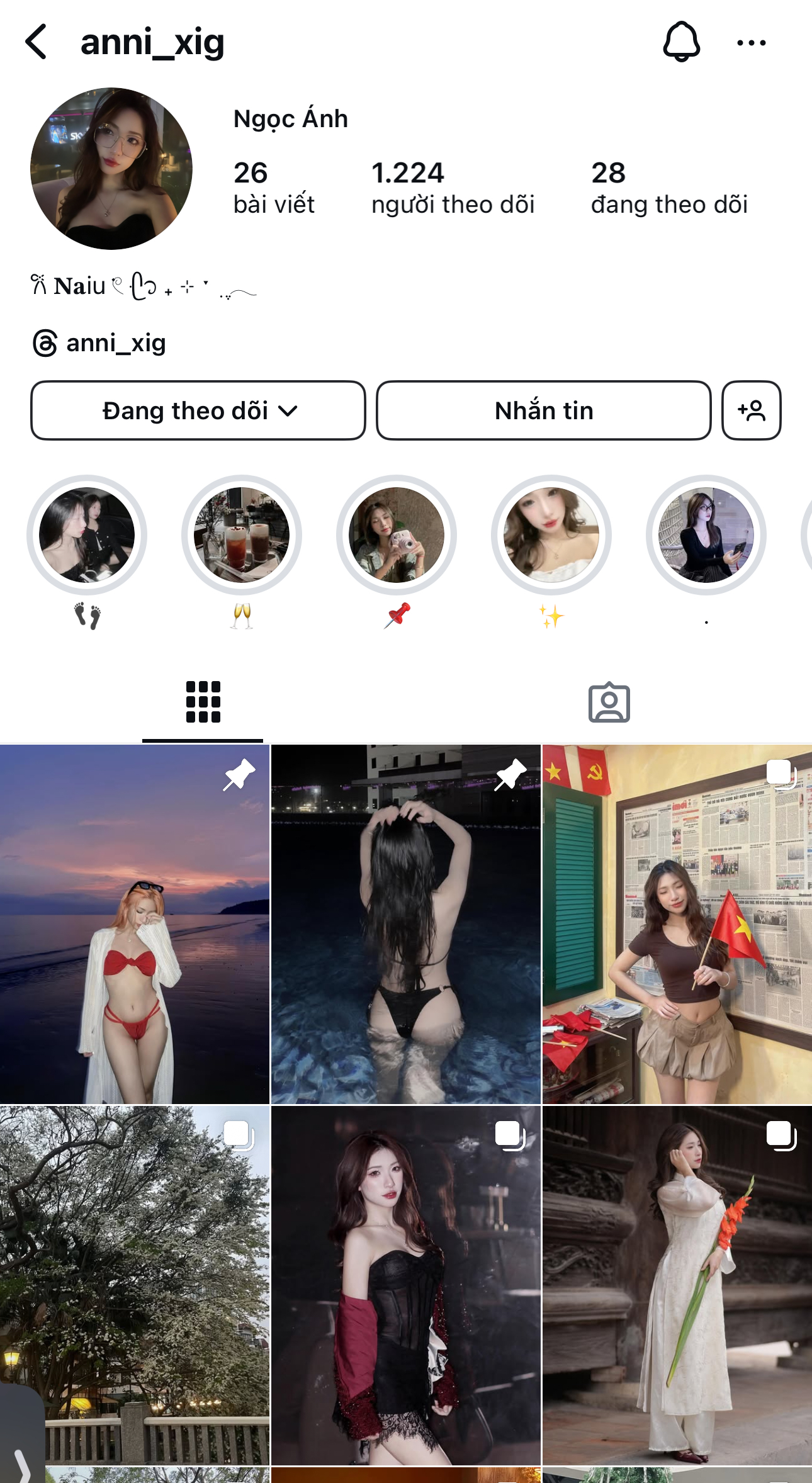Open the list of 1.224 người theo dõi

point(452,188)
